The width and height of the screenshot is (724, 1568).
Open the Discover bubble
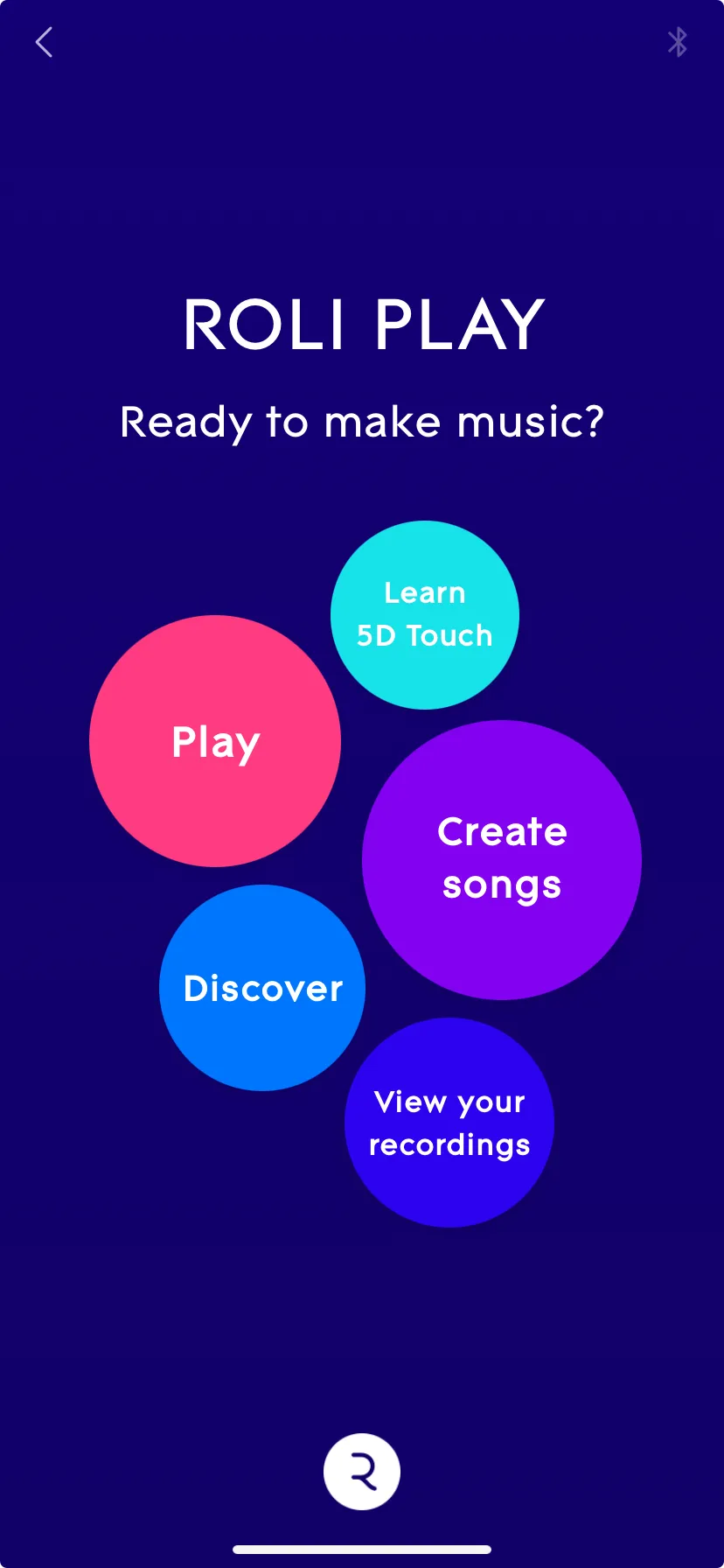pos(262,988)
